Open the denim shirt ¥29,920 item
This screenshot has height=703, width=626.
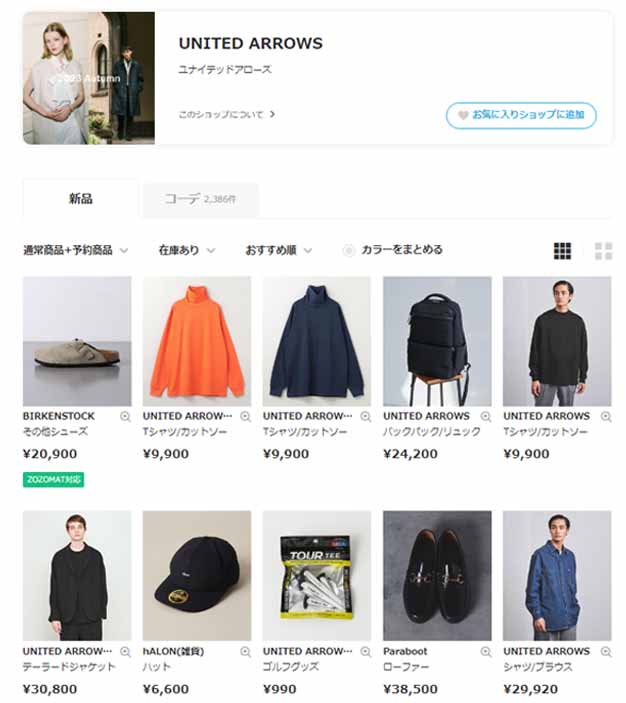pos(557,575)
